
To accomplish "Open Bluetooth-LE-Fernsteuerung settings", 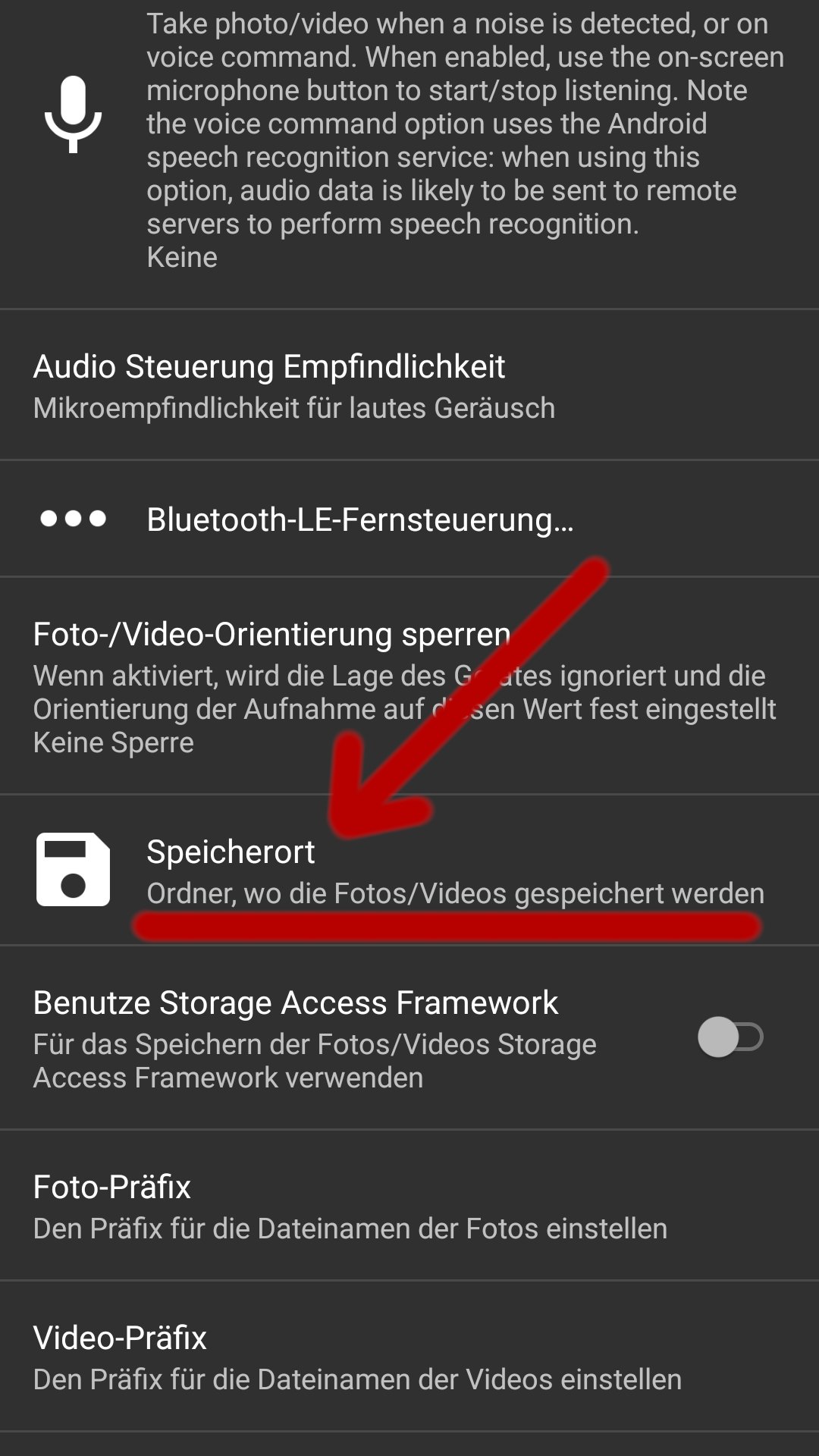I will tap(409, 519).
